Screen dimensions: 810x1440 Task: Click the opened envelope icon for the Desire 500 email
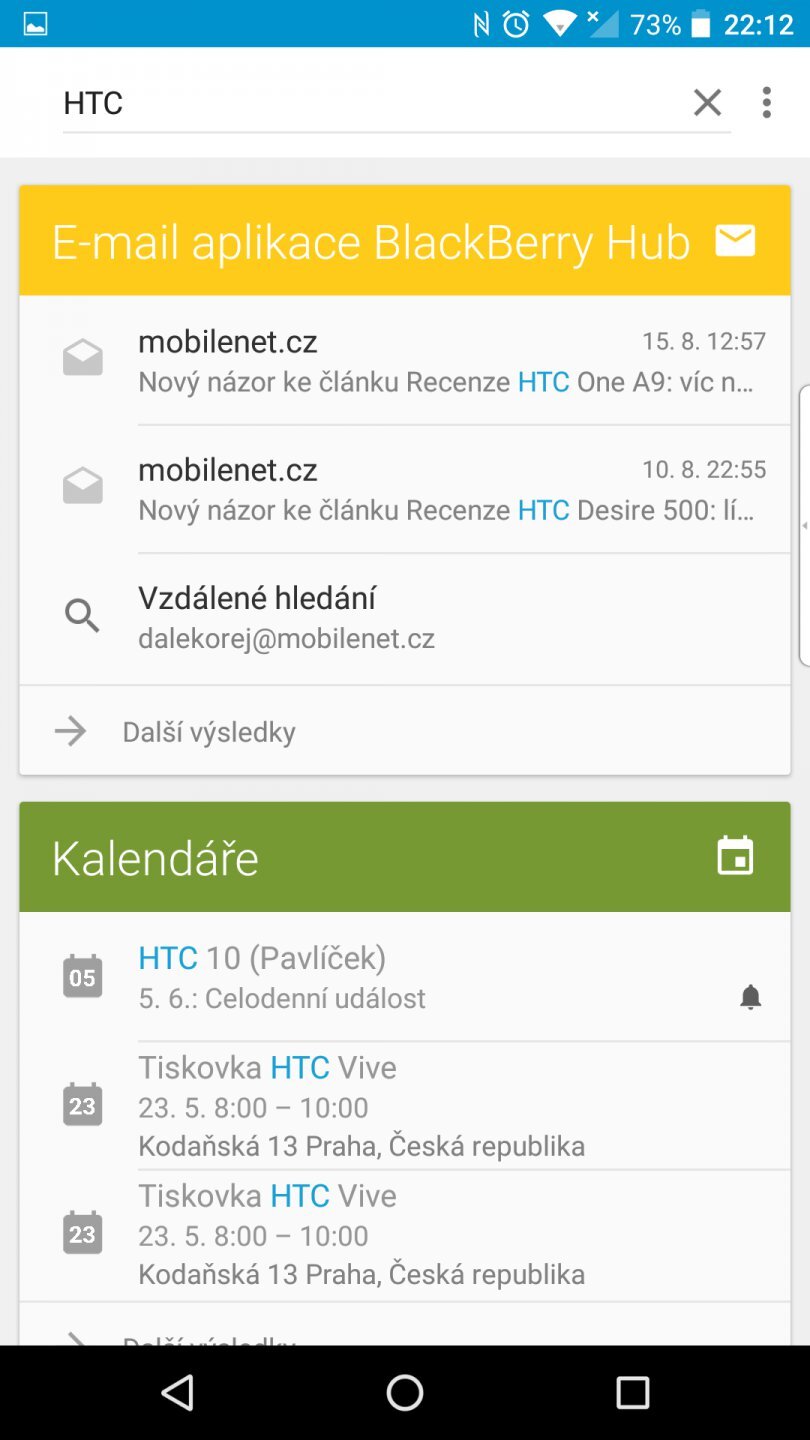click(x=82, y=486)
